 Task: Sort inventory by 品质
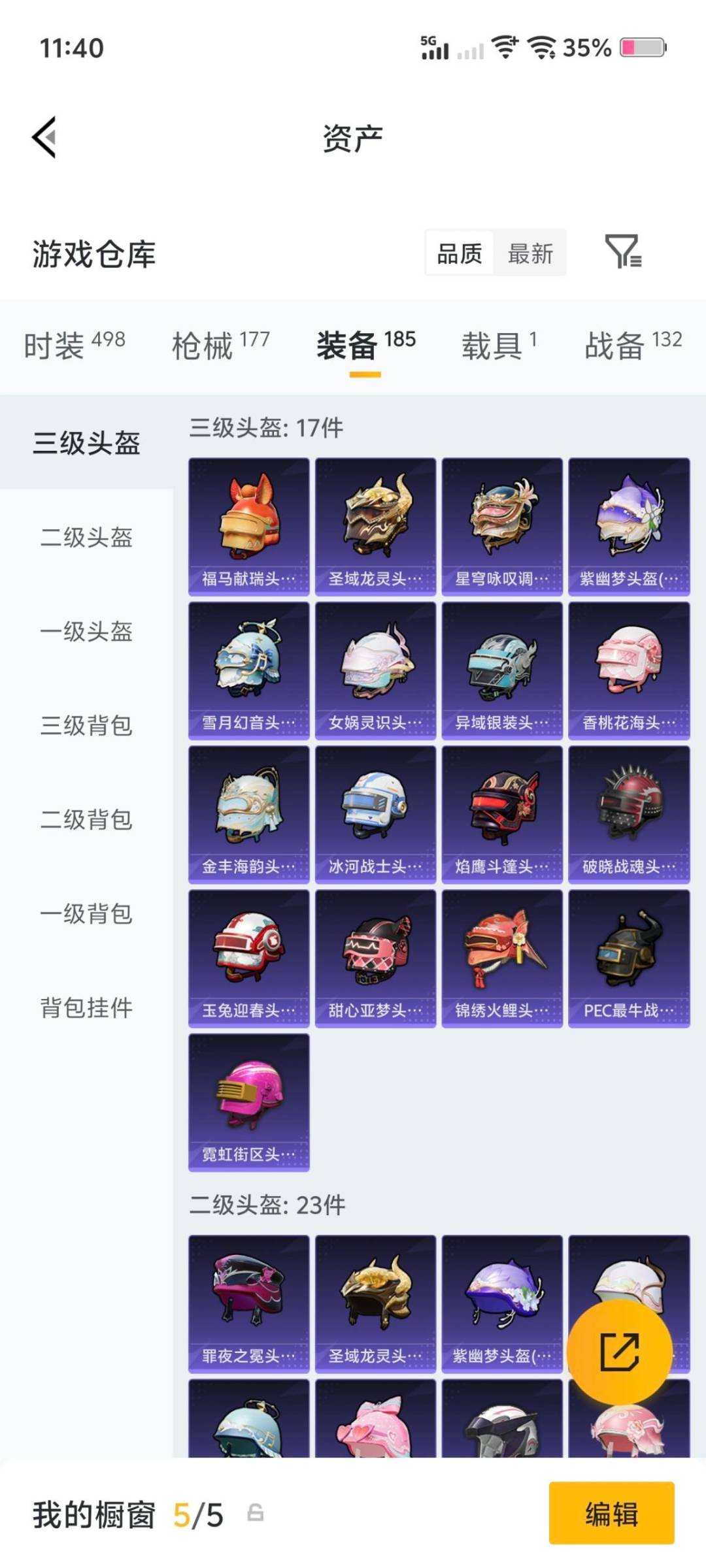click(x=458, y=253)
